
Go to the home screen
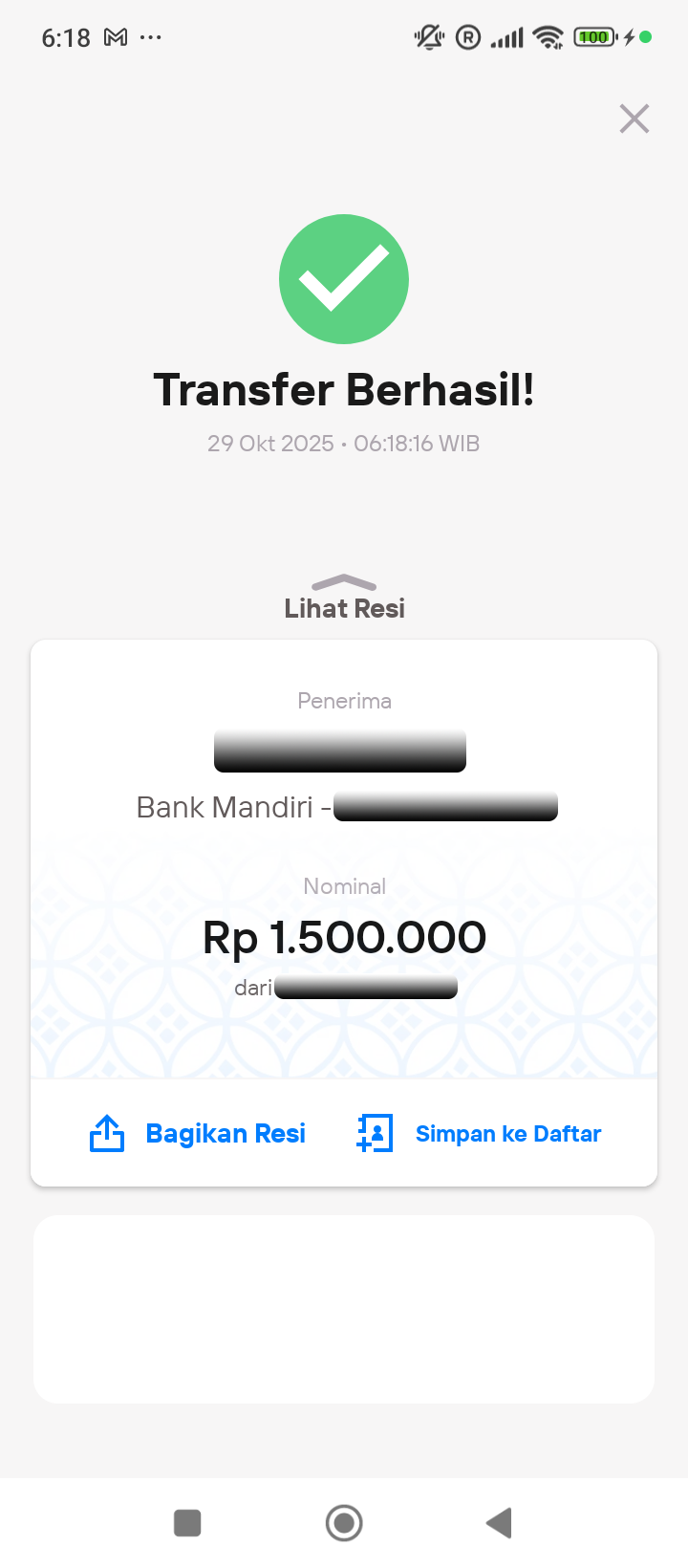tap(344, 1523)
